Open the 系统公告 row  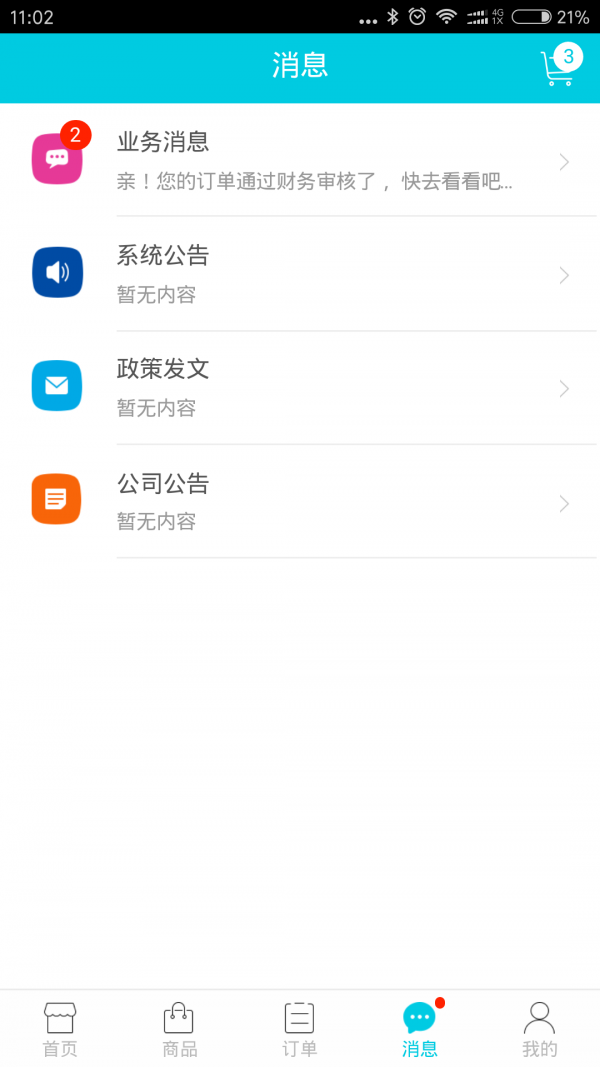point(300,274)
